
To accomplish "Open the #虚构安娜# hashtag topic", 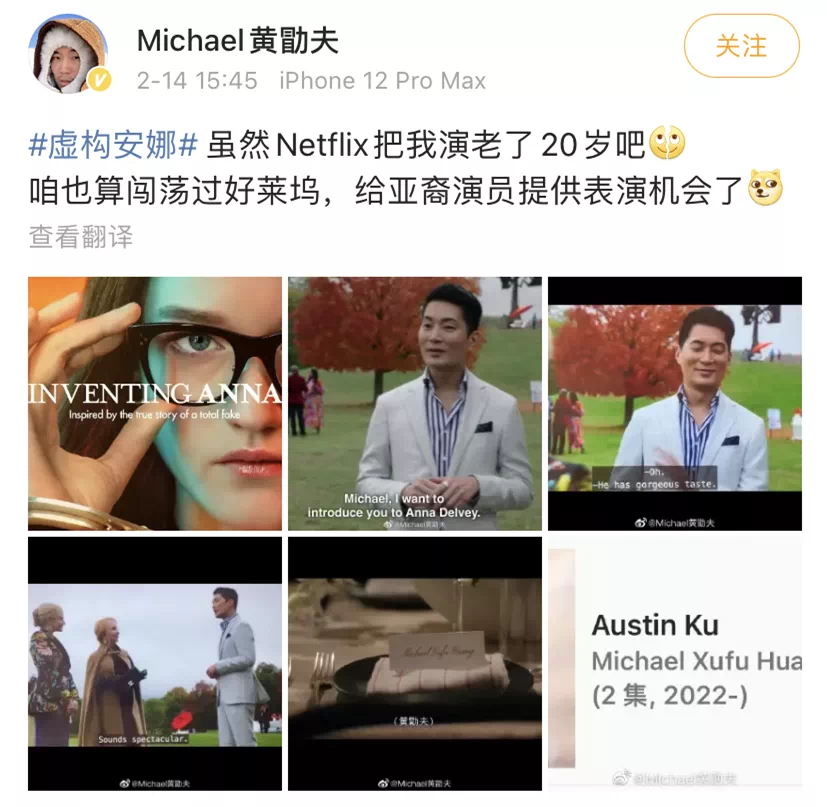I will point(113,145).
